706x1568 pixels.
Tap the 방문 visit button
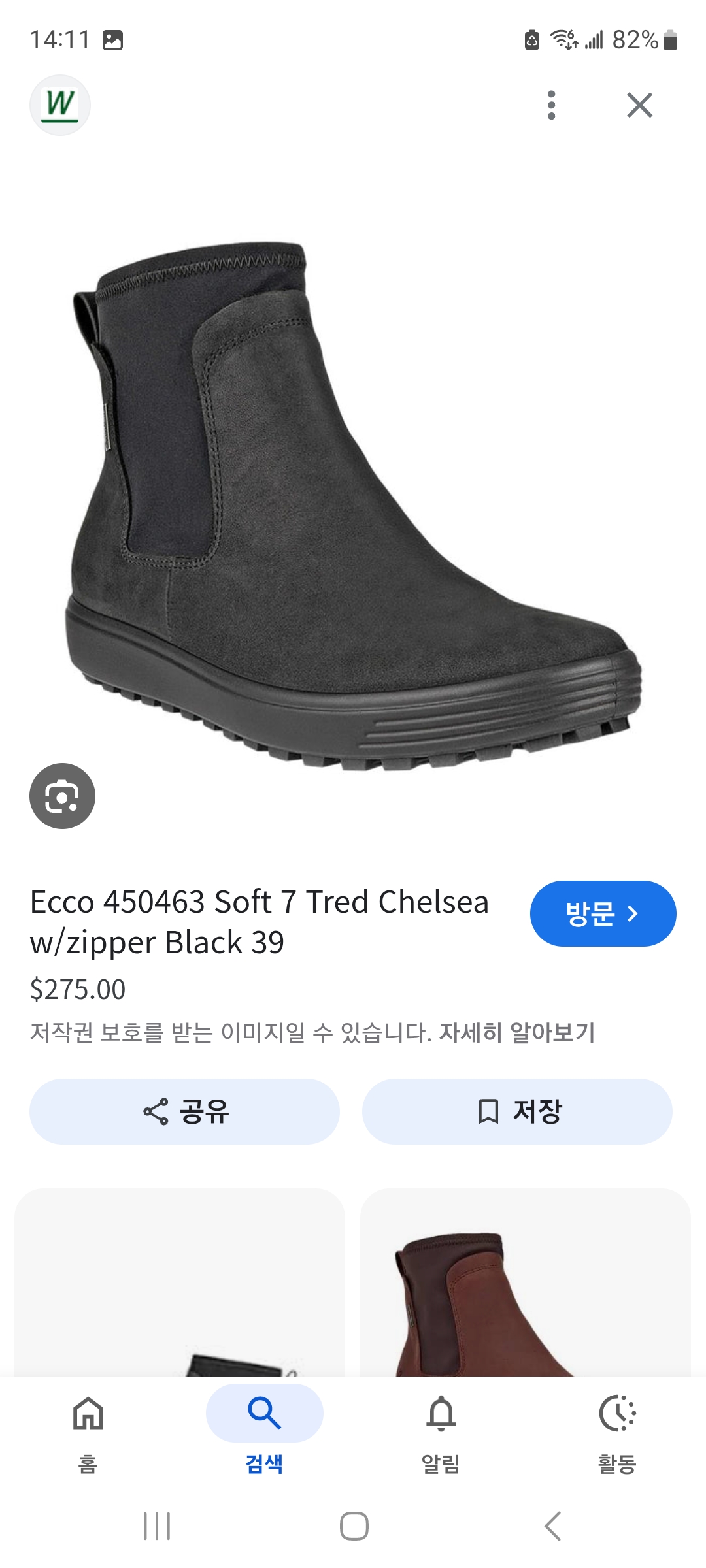coord(603,913)
